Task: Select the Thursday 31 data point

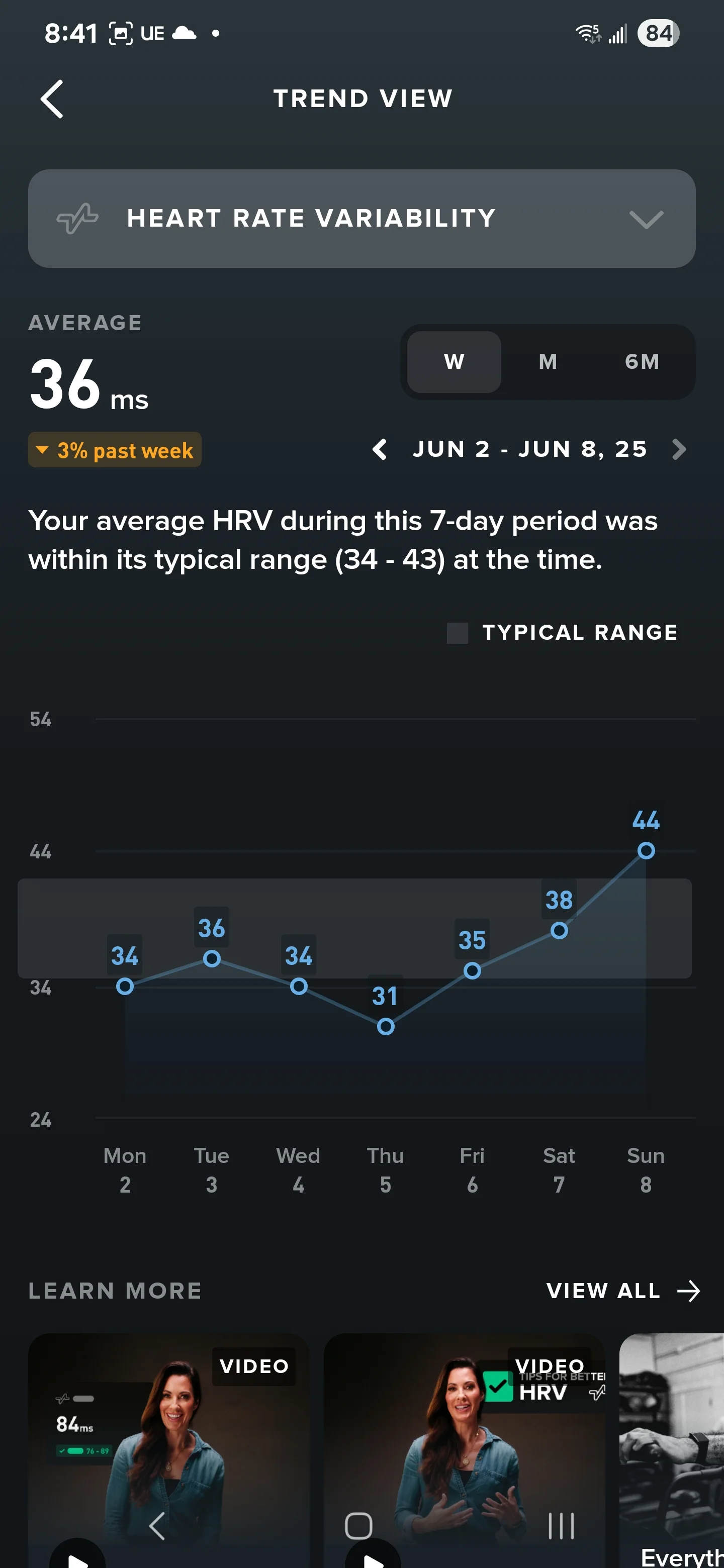Action: [386, 1026]
